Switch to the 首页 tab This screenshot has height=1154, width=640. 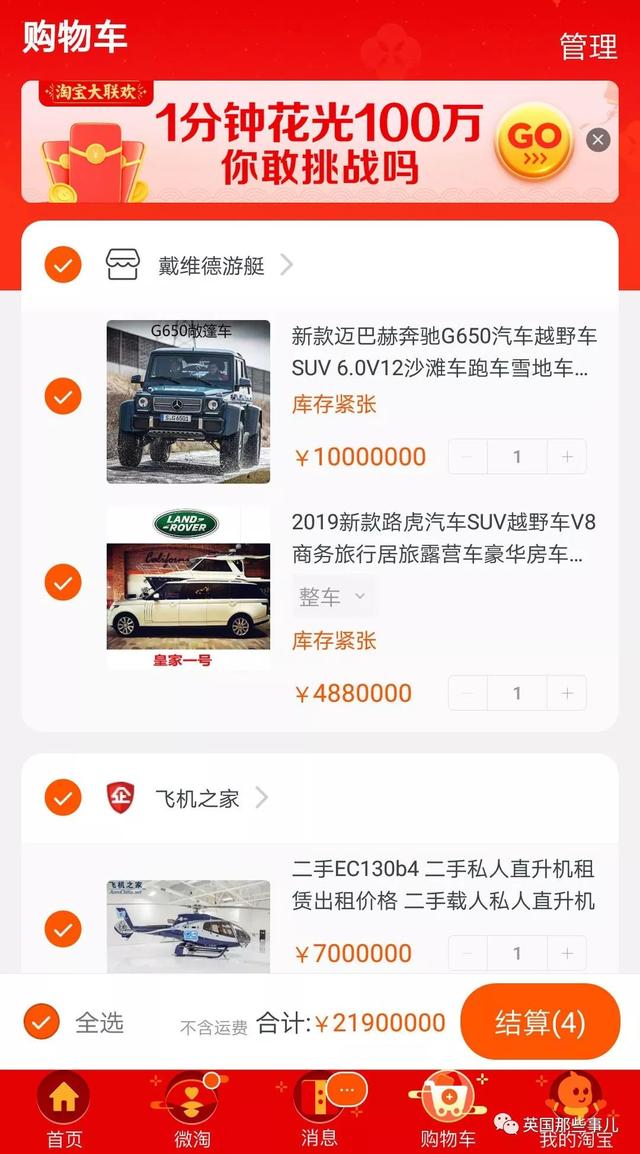coord(64,1110)
